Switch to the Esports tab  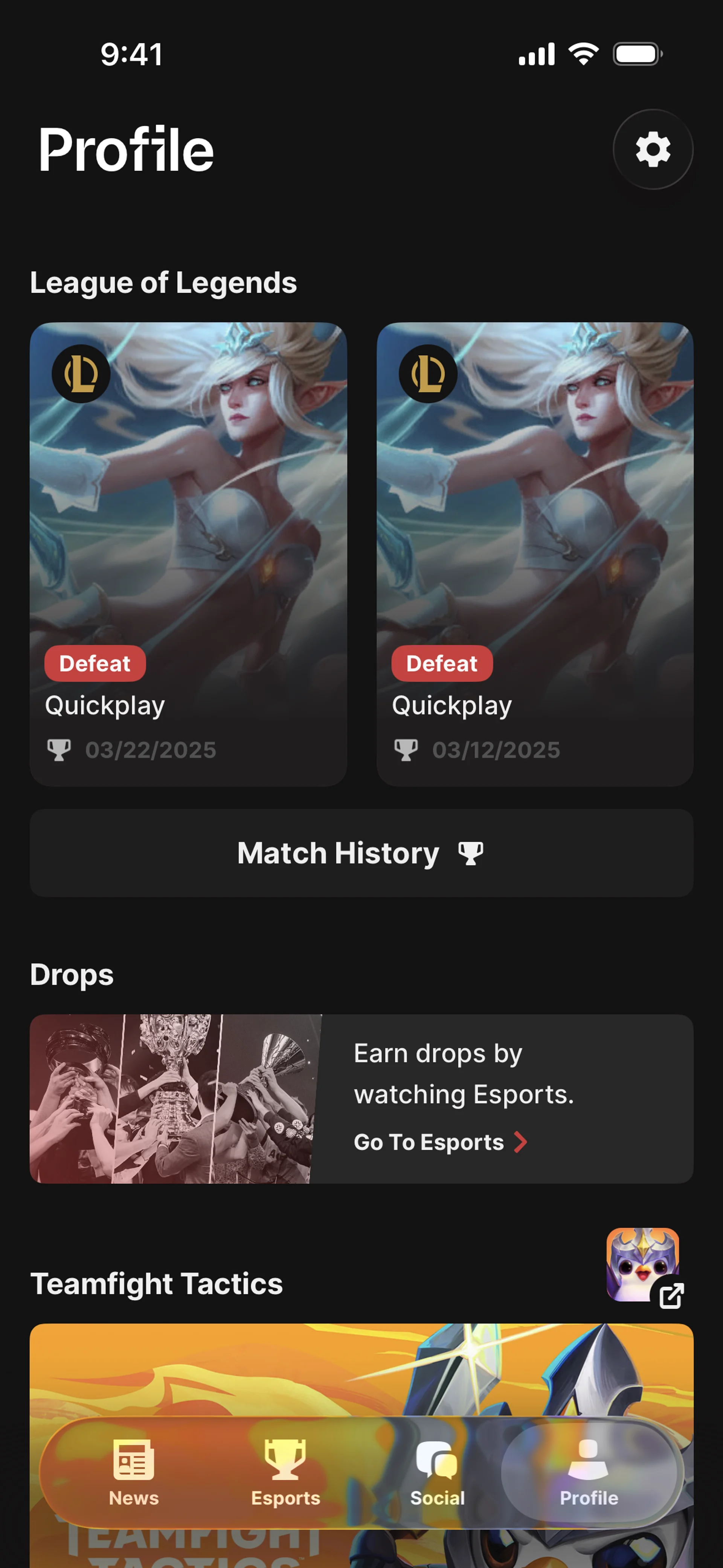tap(285, 1472)
